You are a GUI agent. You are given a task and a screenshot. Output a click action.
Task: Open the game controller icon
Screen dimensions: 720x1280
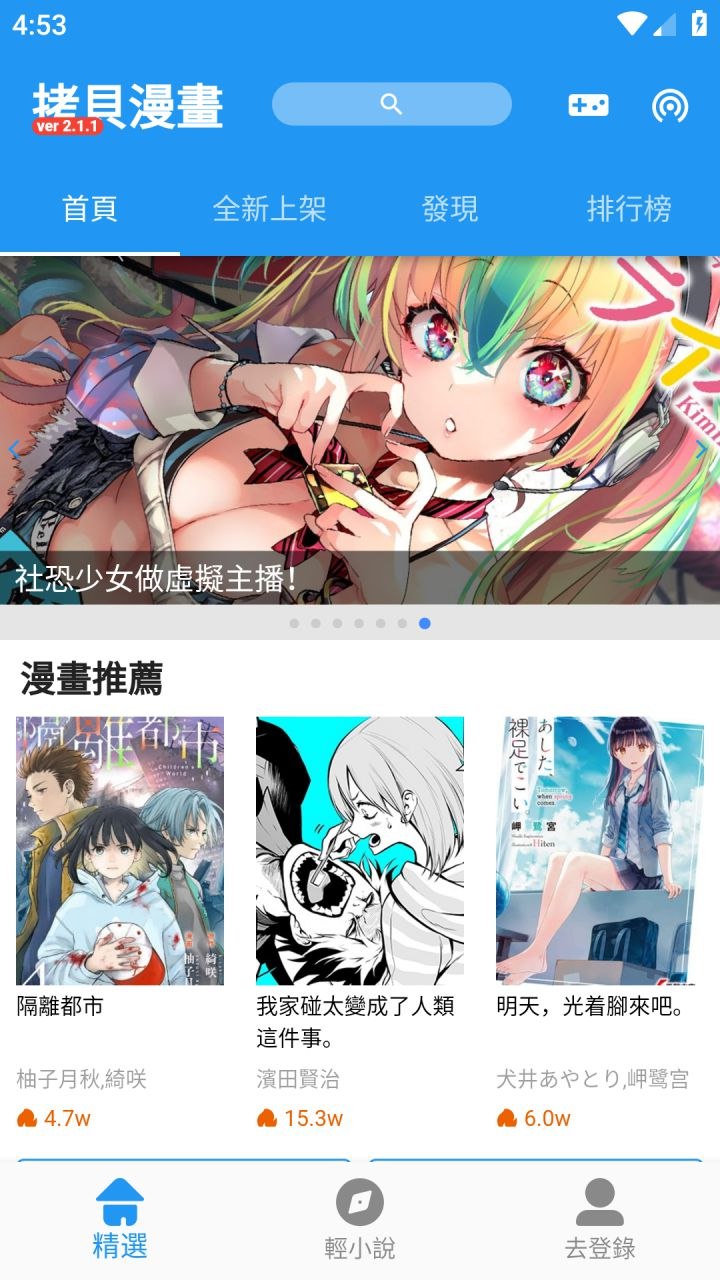tap(588, 105)
